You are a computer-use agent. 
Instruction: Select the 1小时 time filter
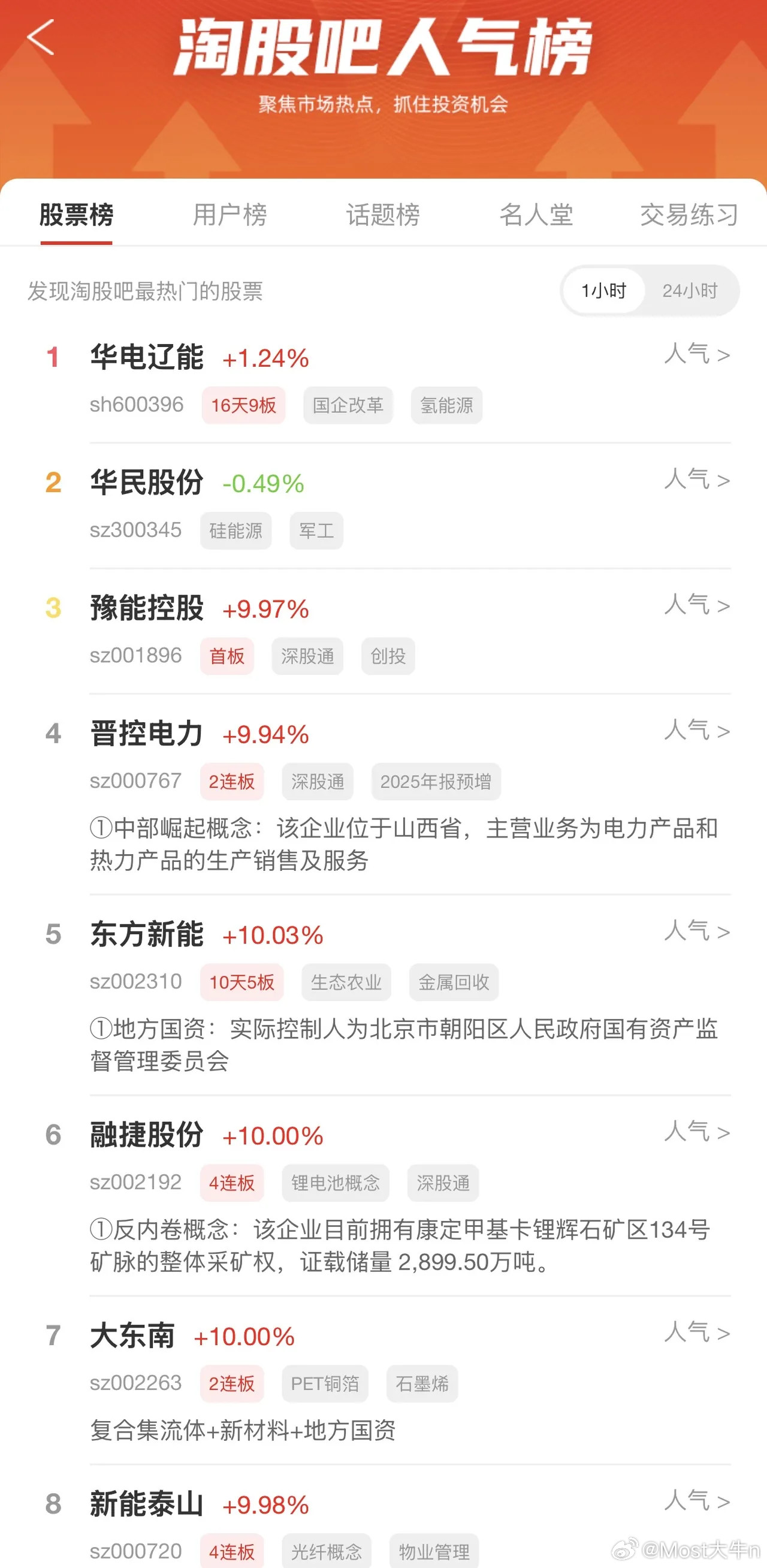[603, 291]
